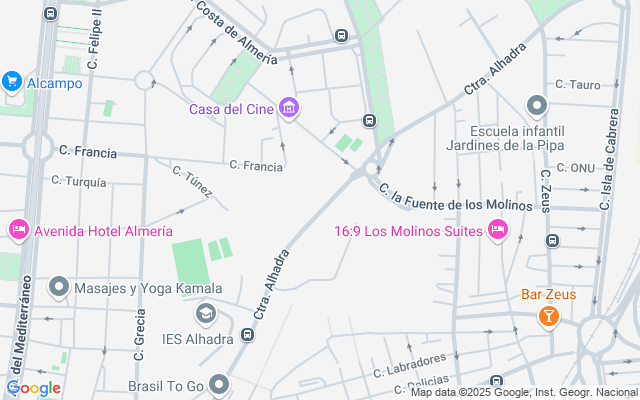The height and width of the screenshot is (400, 640).
Task: Select the Casa del Cine museum pin
Action: click(x=289, y=109)
